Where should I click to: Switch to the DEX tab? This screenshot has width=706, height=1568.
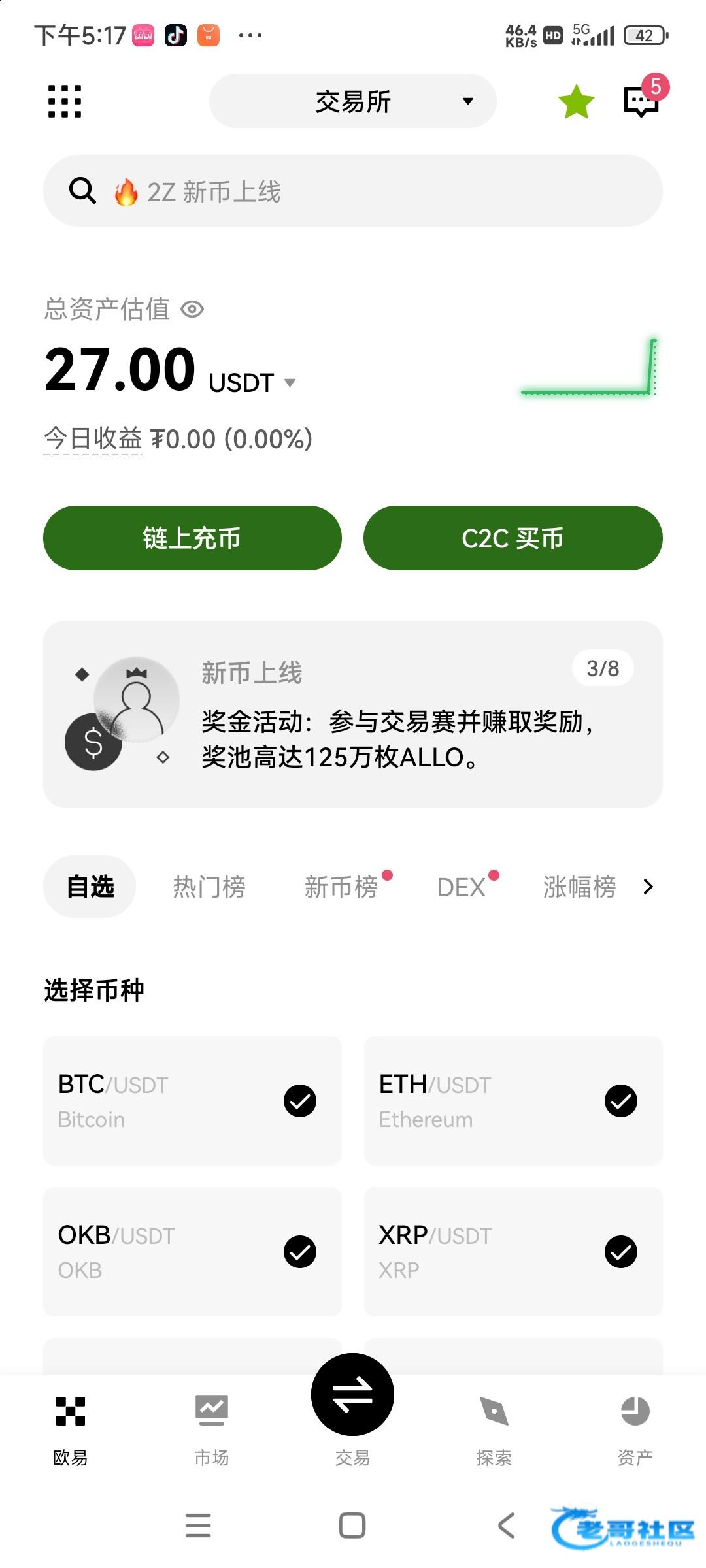tap(462, 887)
